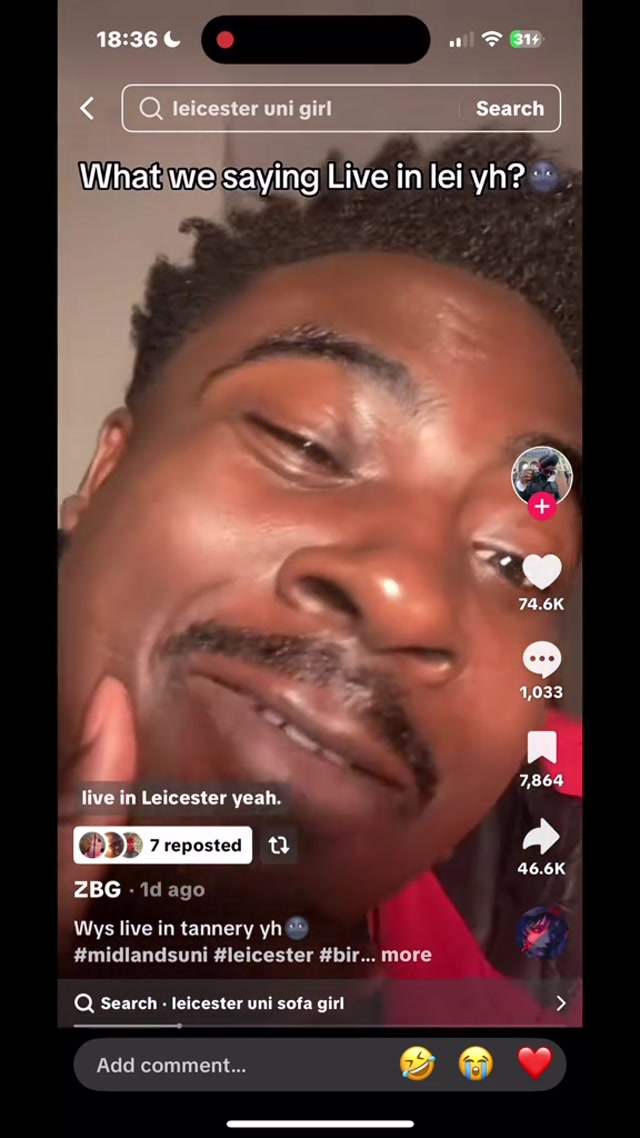Send the crying emoji reaction
This screenshot has width=640, height=1138.
click(476, 1064)
